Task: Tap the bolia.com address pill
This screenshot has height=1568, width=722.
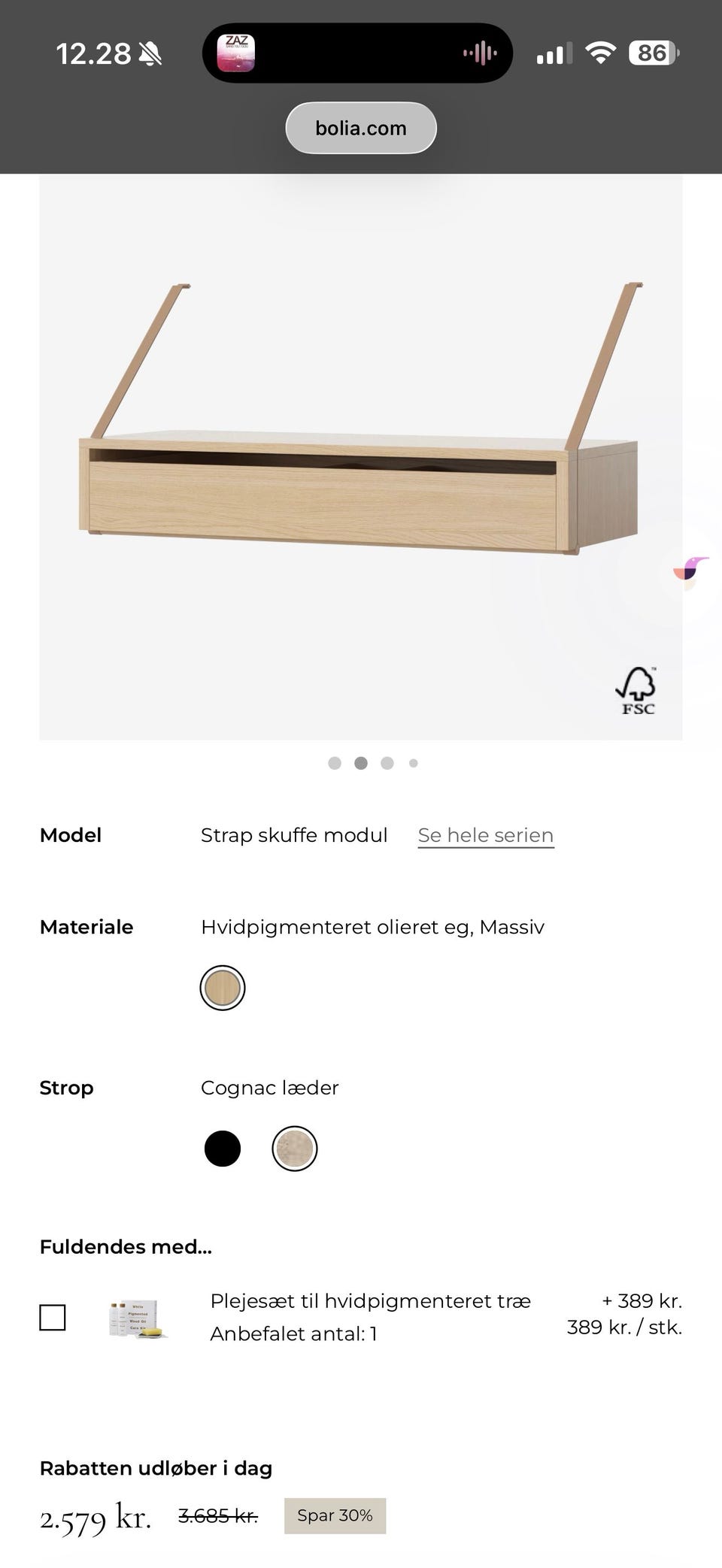Action: click(x=360, y=128)
